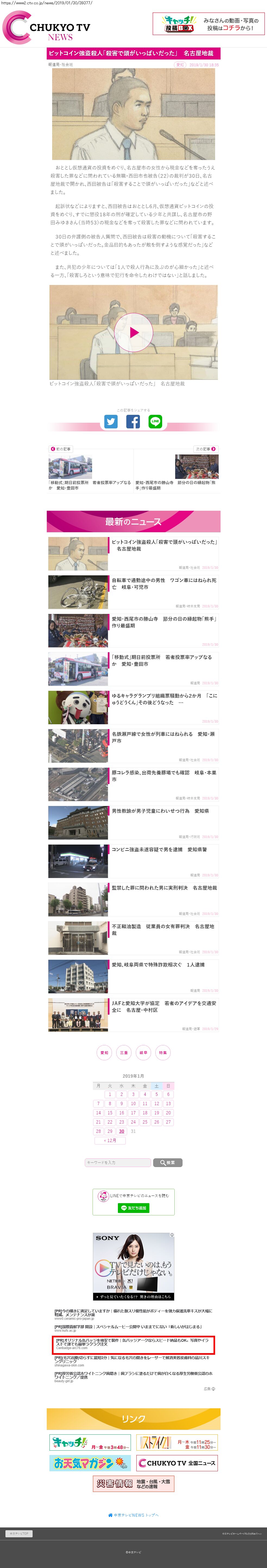Image resolution: width=267 pixels, height=1568 pixels.
Task: Share this article on Facebook
Action: [133, 421]
